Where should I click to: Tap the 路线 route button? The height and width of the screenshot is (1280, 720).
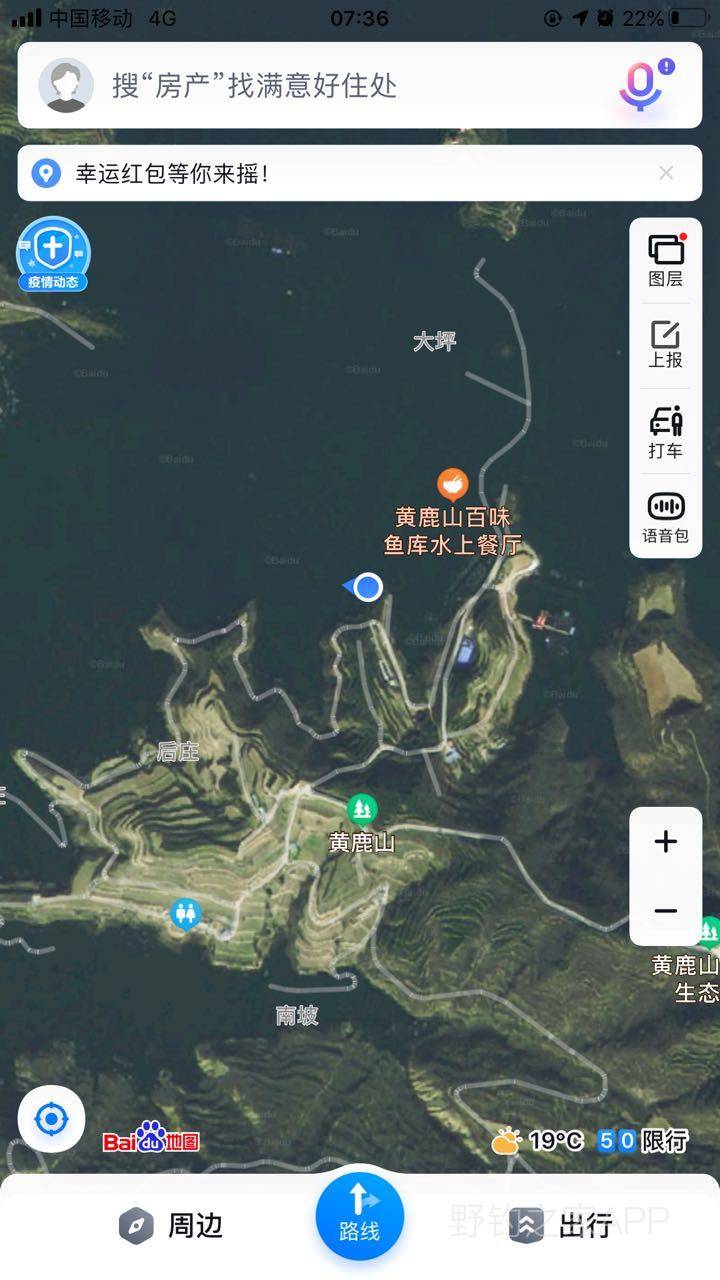pyautogui.click(x=359, y=1215)
